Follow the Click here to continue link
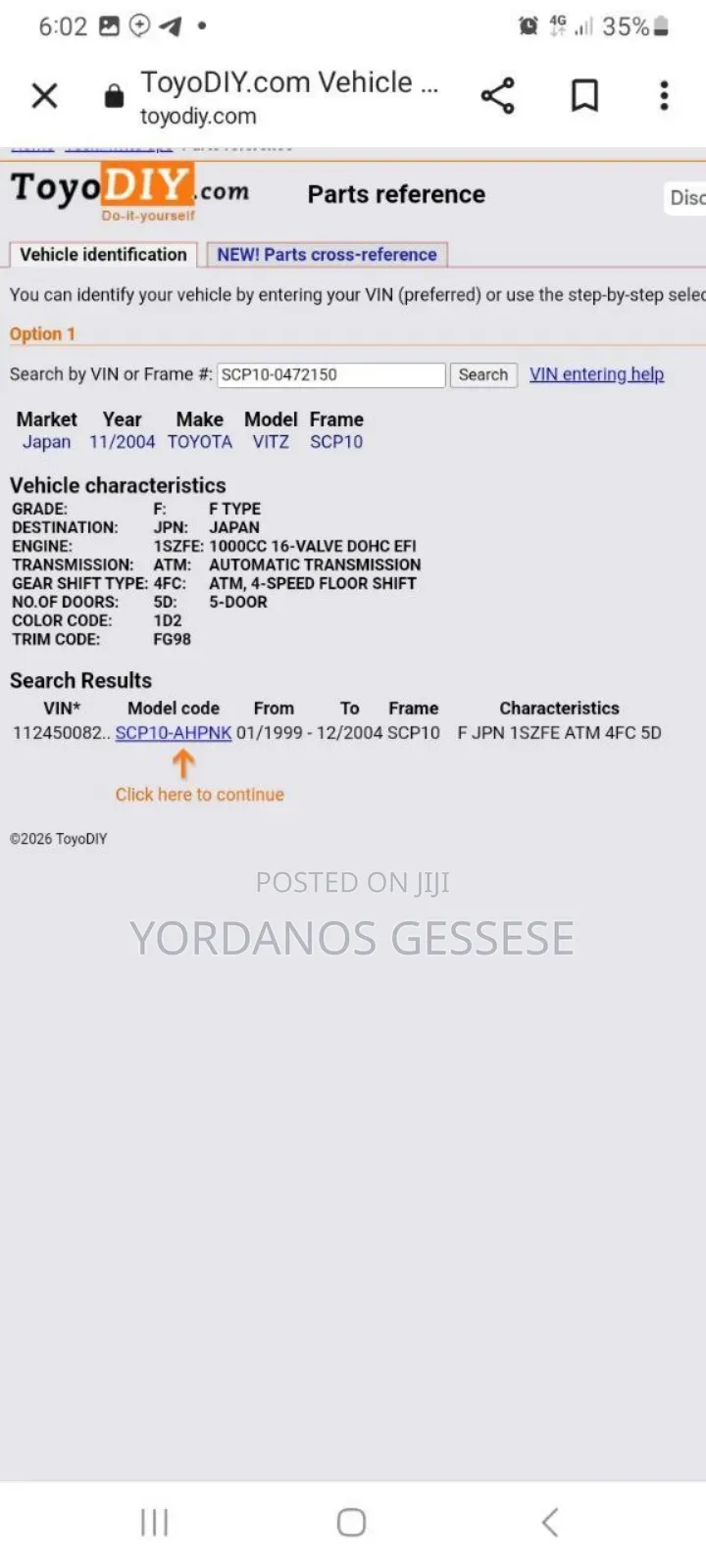Screen dimensions: 706x1568 [x=200, y=794]
